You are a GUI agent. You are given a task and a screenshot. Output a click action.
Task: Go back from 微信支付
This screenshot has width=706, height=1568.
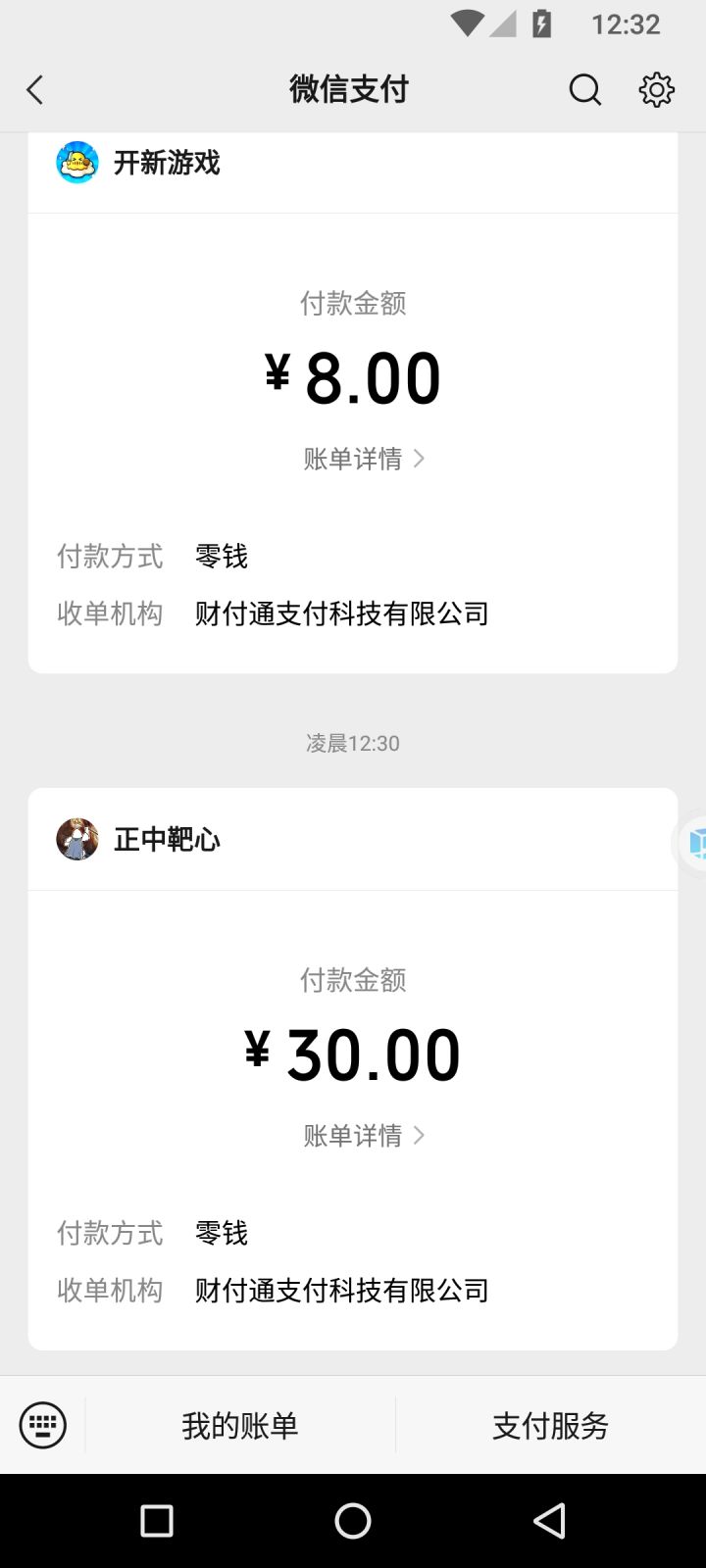coord(35,90)
